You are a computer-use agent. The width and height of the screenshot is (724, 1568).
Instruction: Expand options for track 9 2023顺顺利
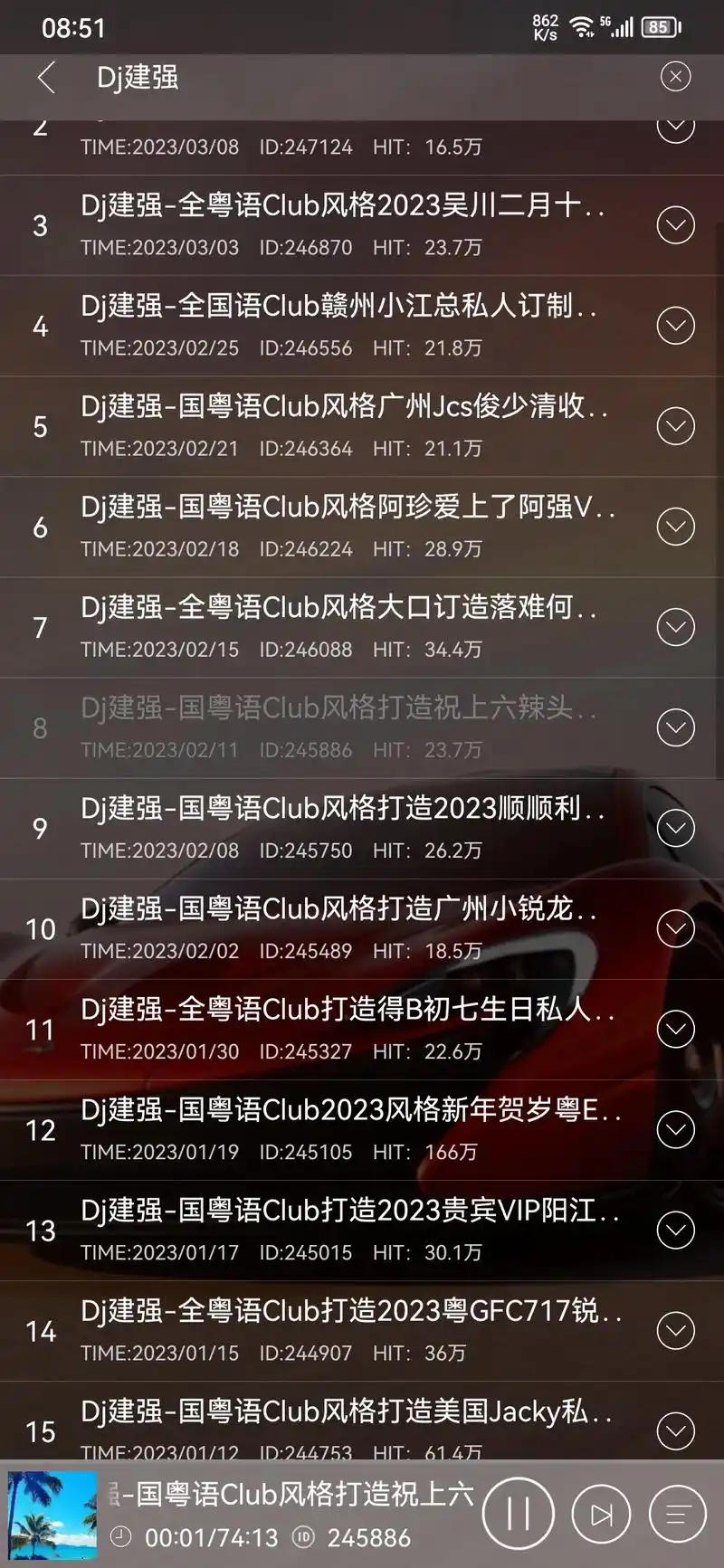click(x=675, y=826)
